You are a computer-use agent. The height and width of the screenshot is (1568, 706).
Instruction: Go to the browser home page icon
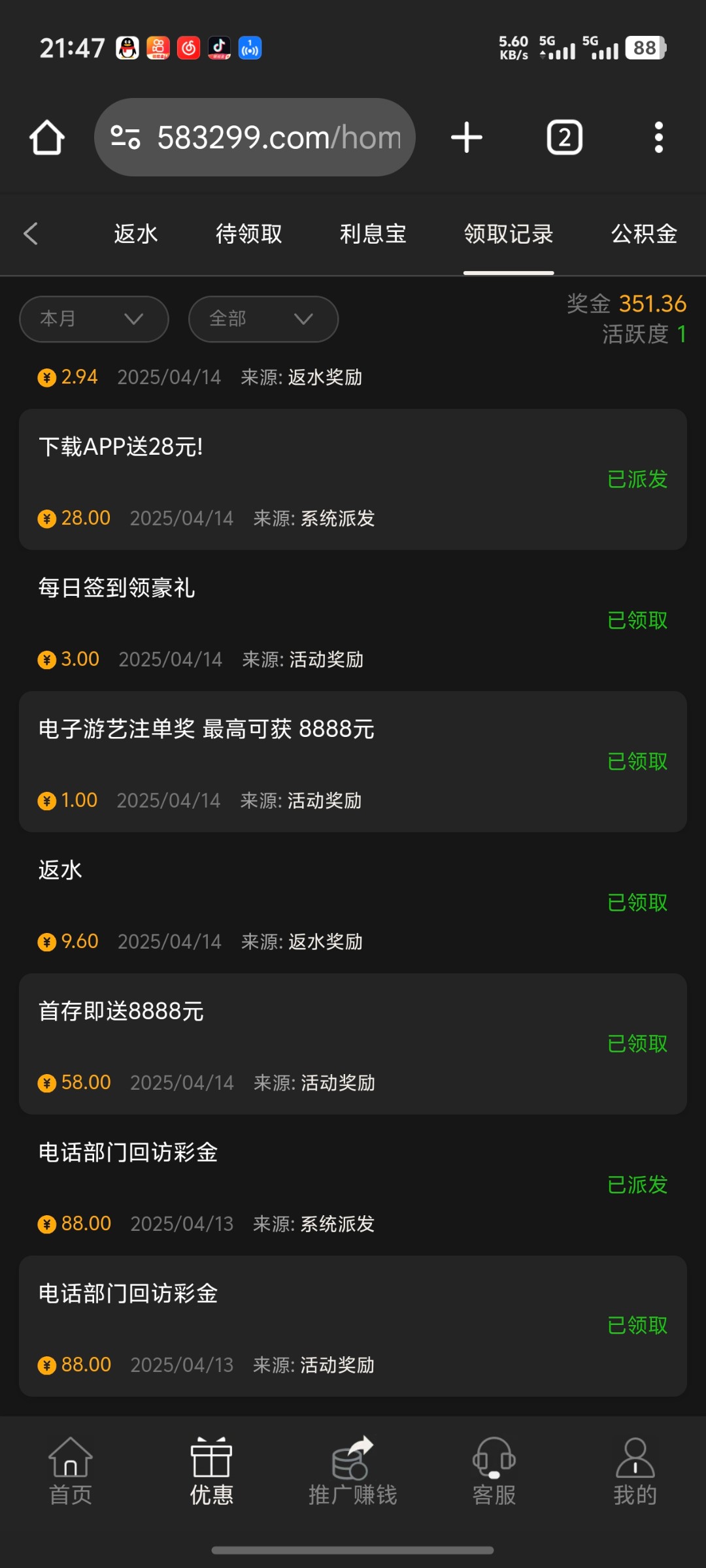click(x=47, y=137)
